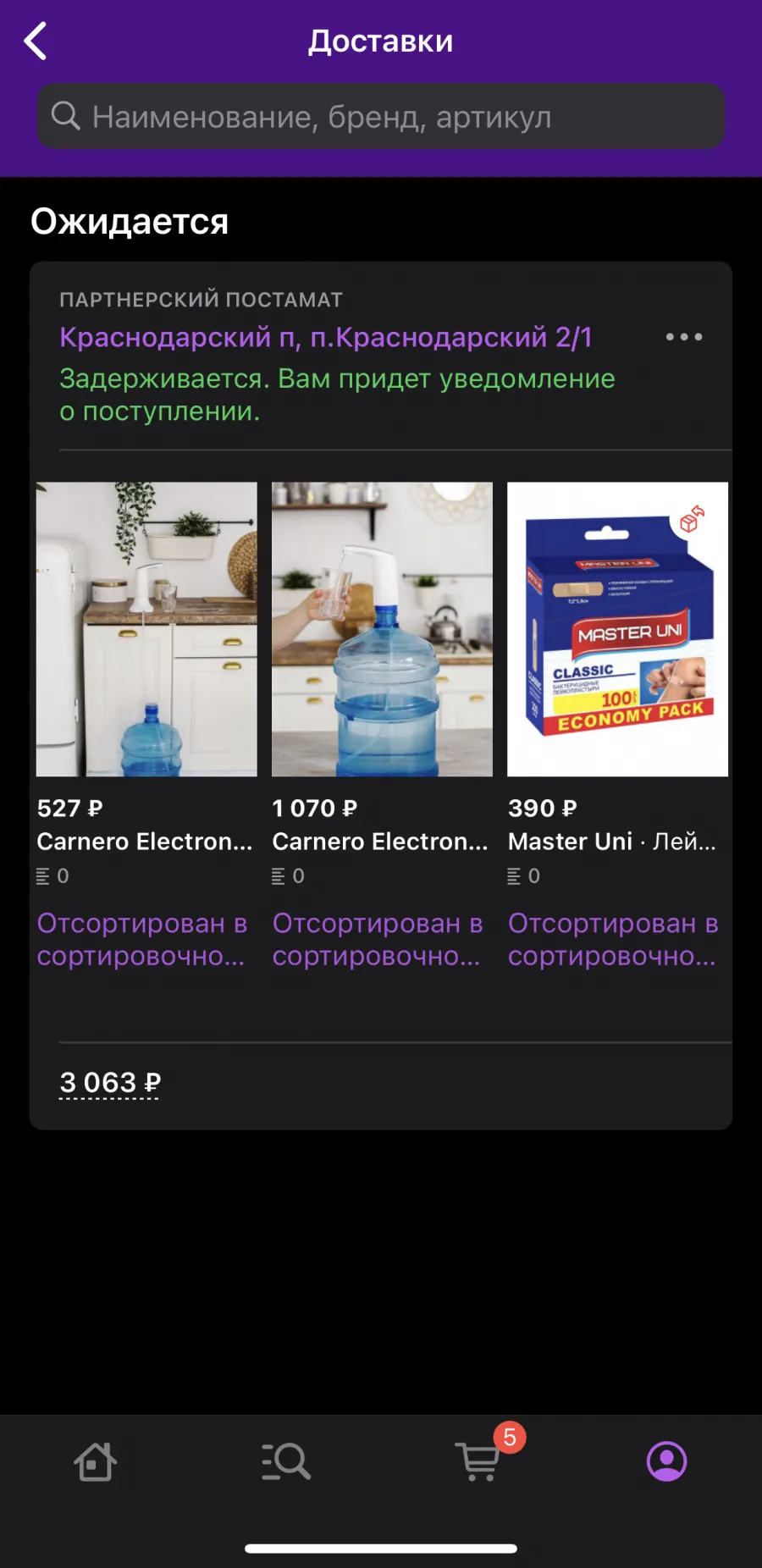The width and height of the screenshot is (762, 1568).
Task: Go back from the Доставки screen
Action: [36, 41]
